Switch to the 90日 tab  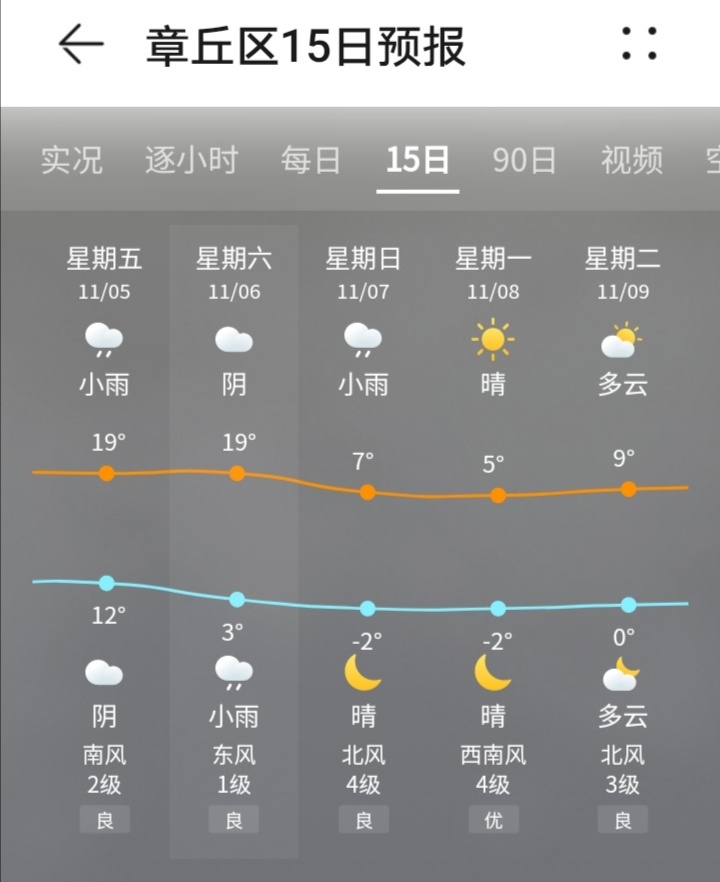(524, 160)
